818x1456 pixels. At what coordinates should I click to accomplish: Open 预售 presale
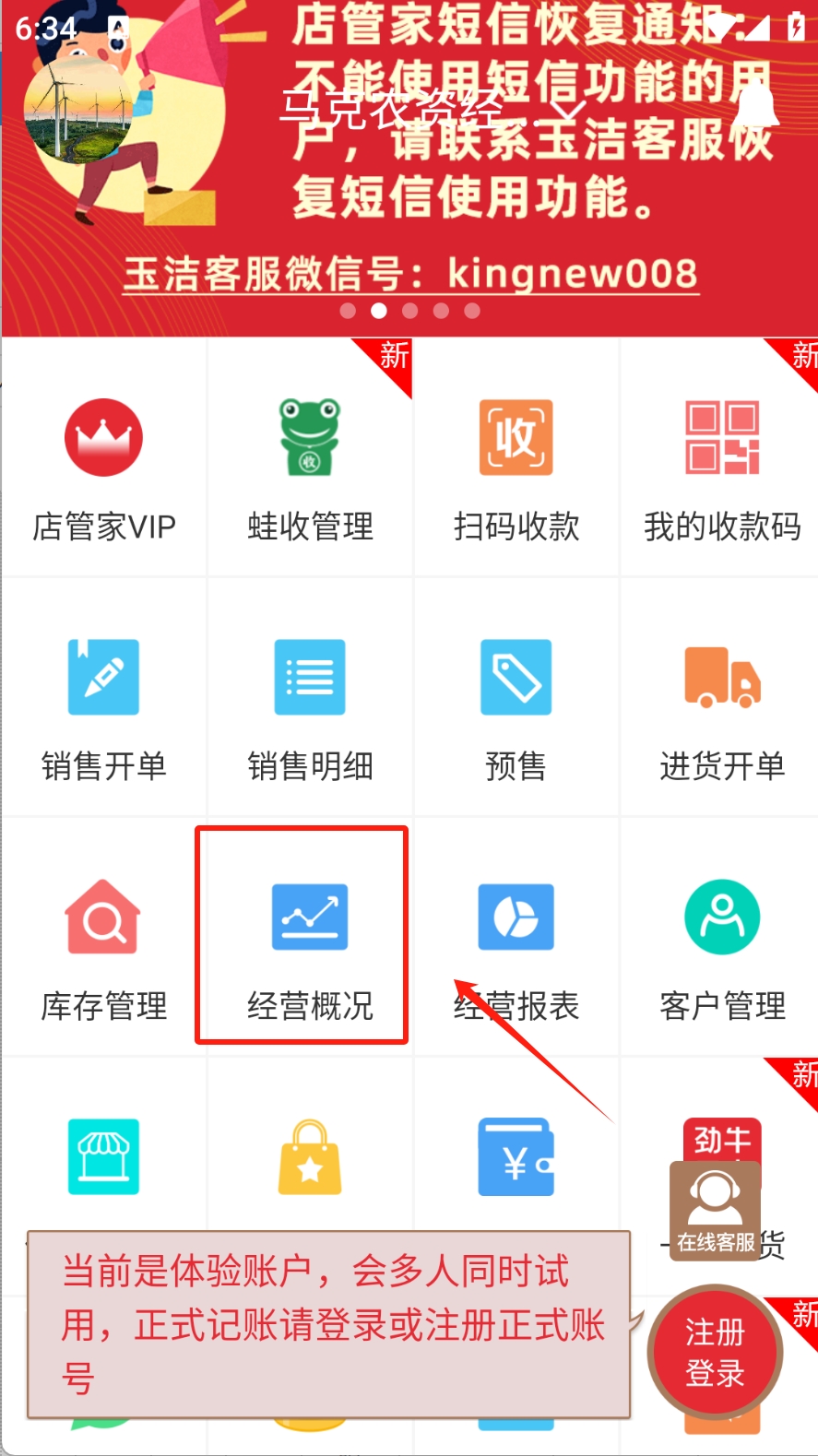coord(516,701)
